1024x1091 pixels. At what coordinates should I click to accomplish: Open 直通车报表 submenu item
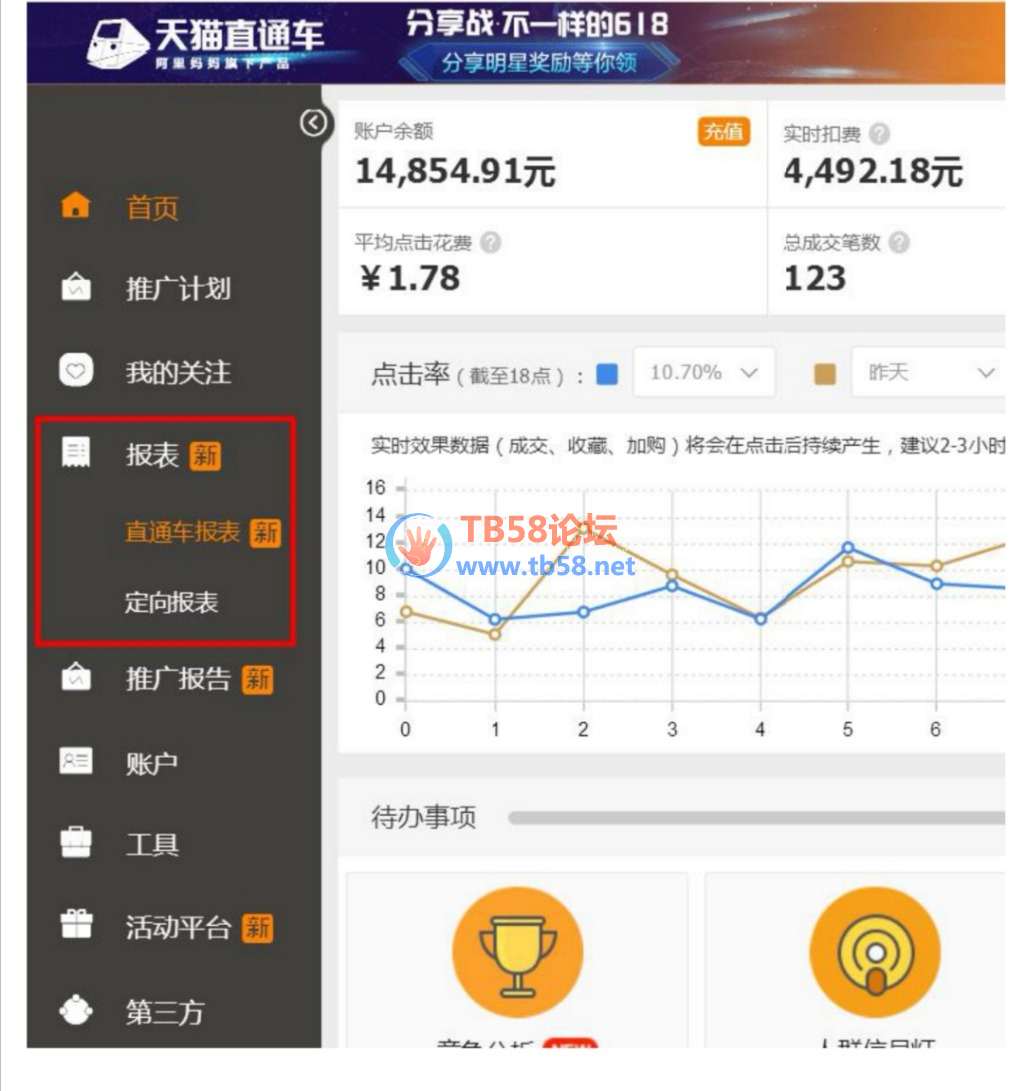coord(182,532)
